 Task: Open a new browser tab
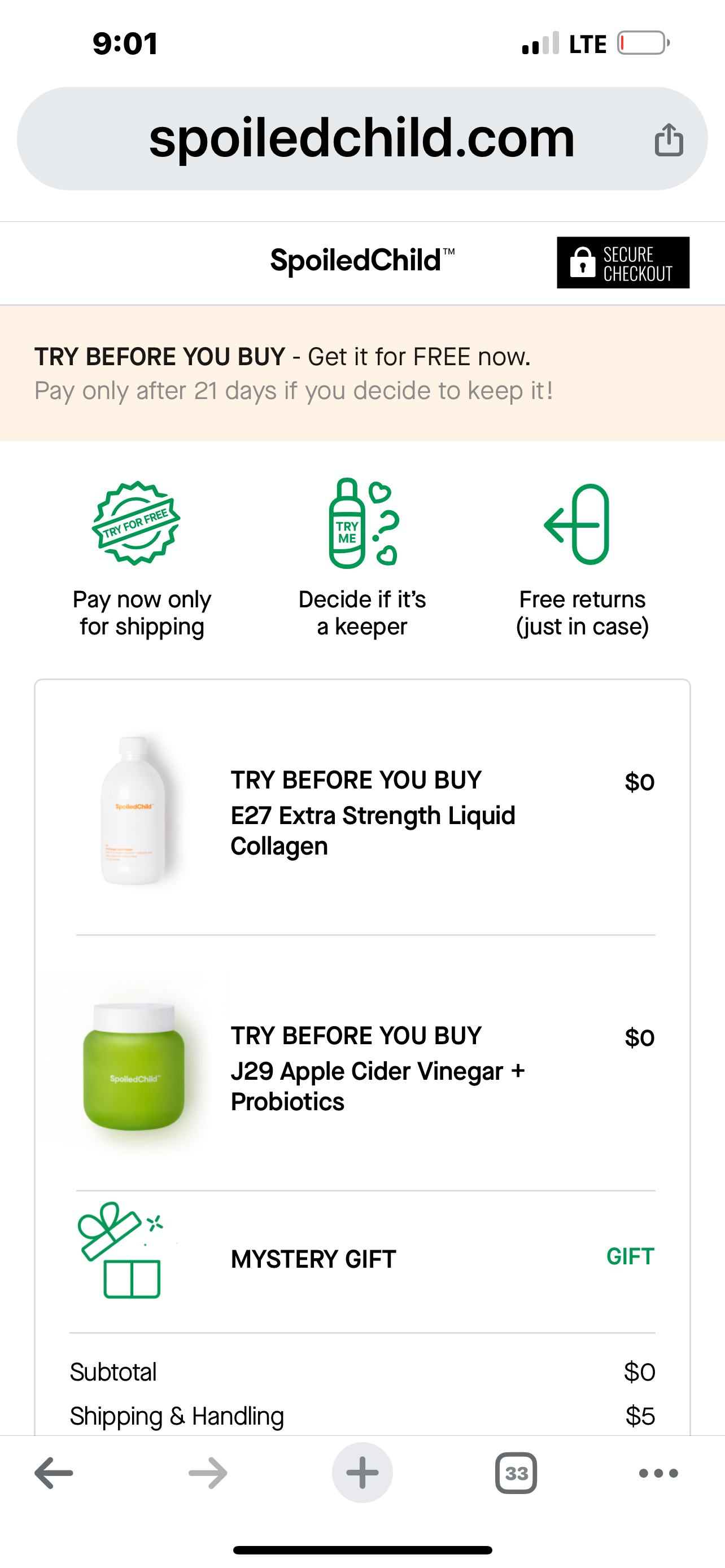pos(362,1473)
